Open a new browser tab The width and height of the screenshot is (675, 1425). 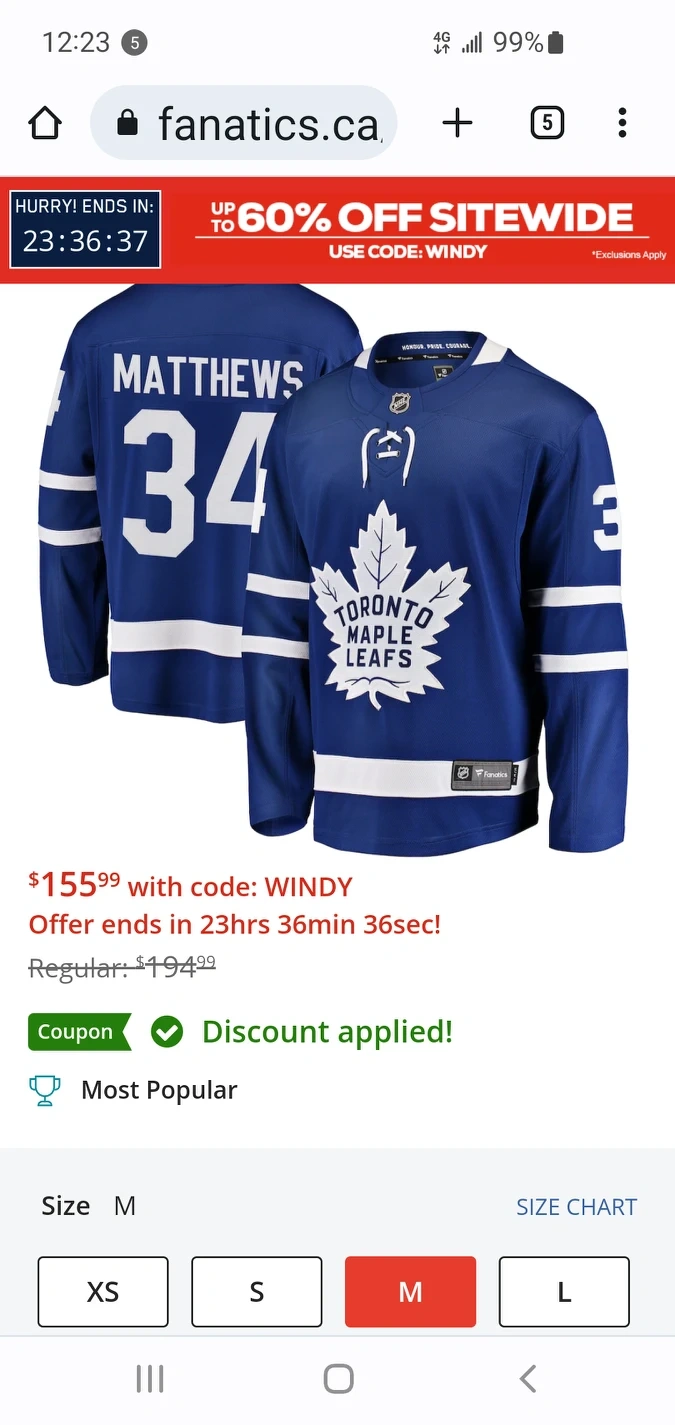[x=457, y=124]
